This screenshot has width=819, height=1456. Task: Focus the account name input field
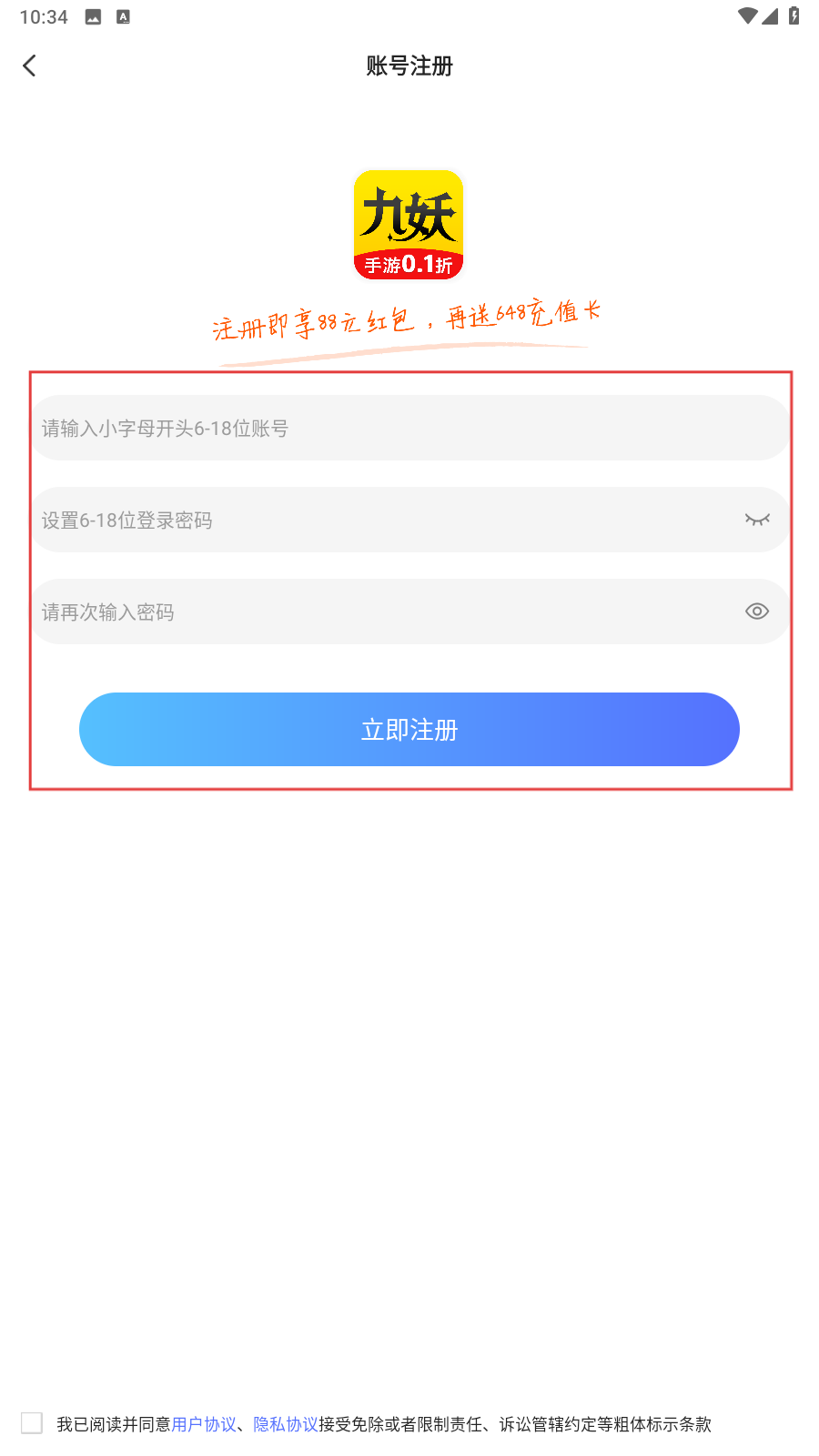point(410,428)
